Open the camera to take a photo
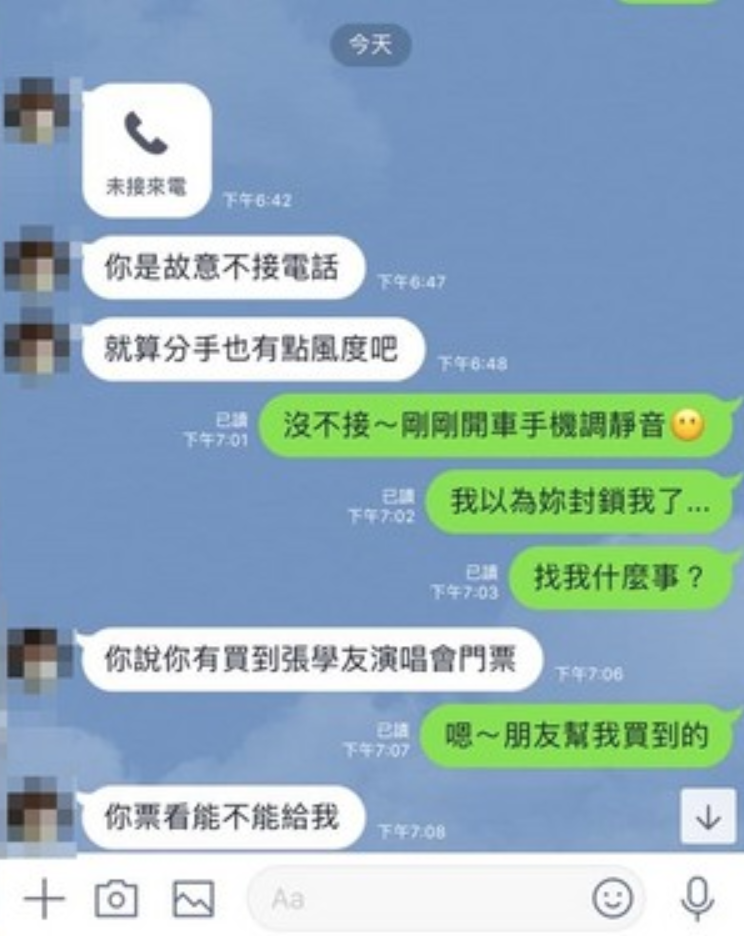Screen dimensions: 744x936 tap(116, 899)
